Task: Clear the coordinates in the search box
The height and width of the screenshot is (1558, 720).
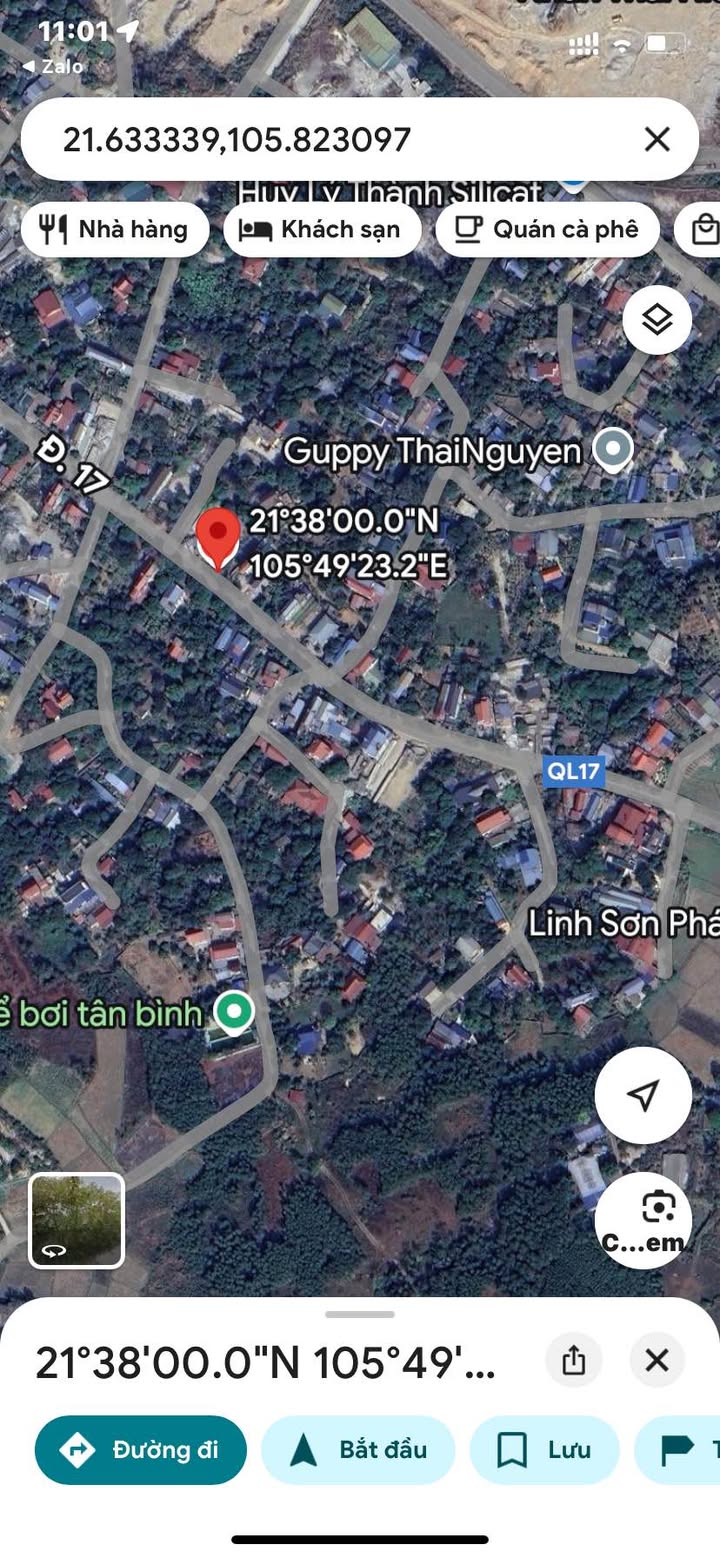Action: point(657,139)
